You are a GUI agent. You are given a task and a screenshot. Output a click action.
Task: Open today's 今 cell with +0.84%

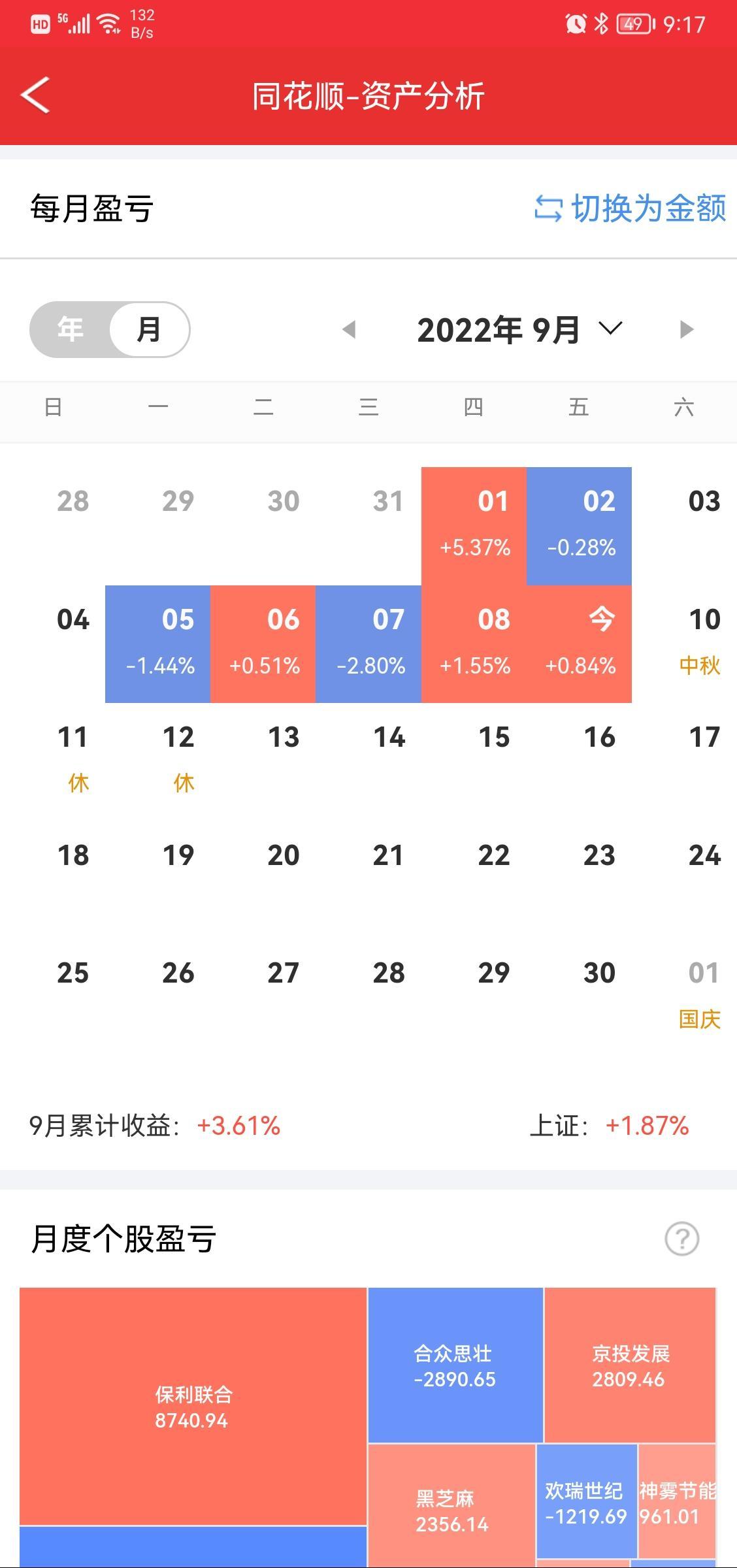(x=579, y=644)
